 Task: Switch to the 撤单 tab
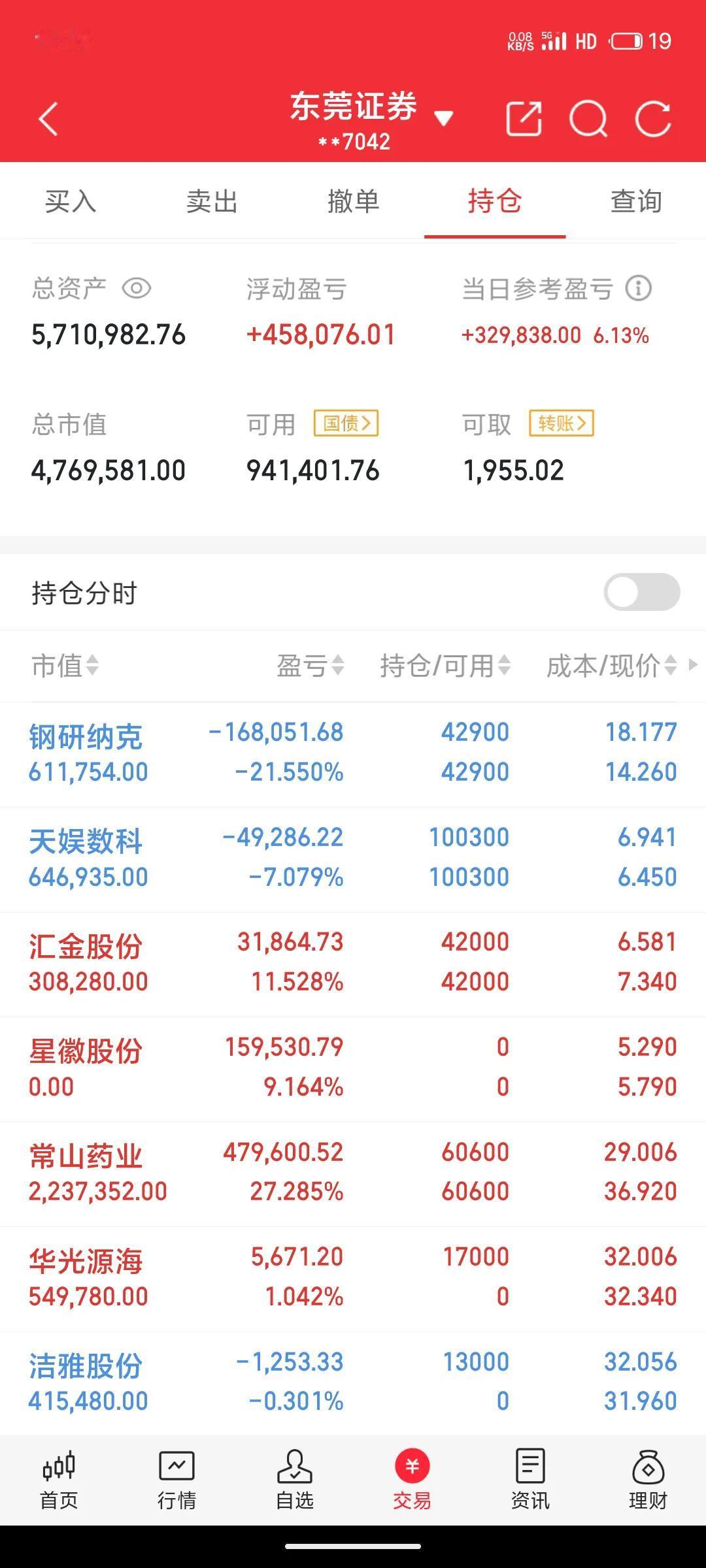tap(353, 201)
